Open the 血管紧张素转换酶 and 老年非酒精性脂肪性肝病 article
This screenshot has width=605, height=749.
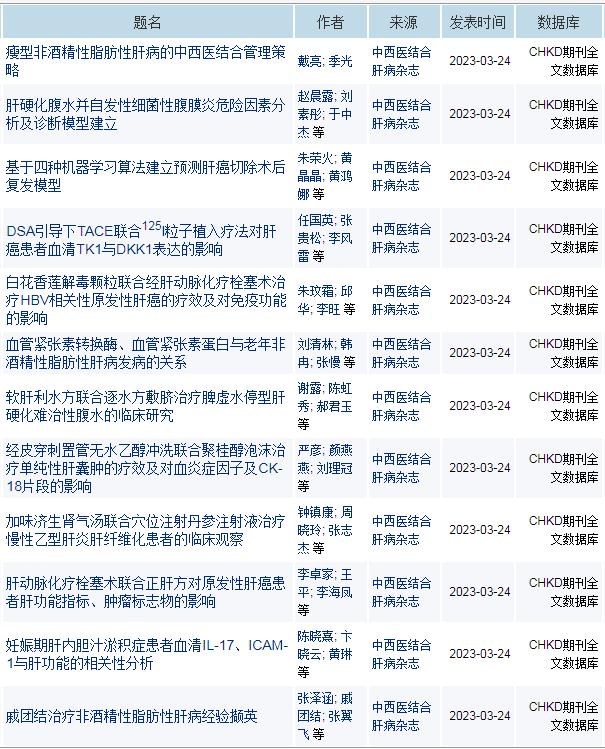[144, 344]
